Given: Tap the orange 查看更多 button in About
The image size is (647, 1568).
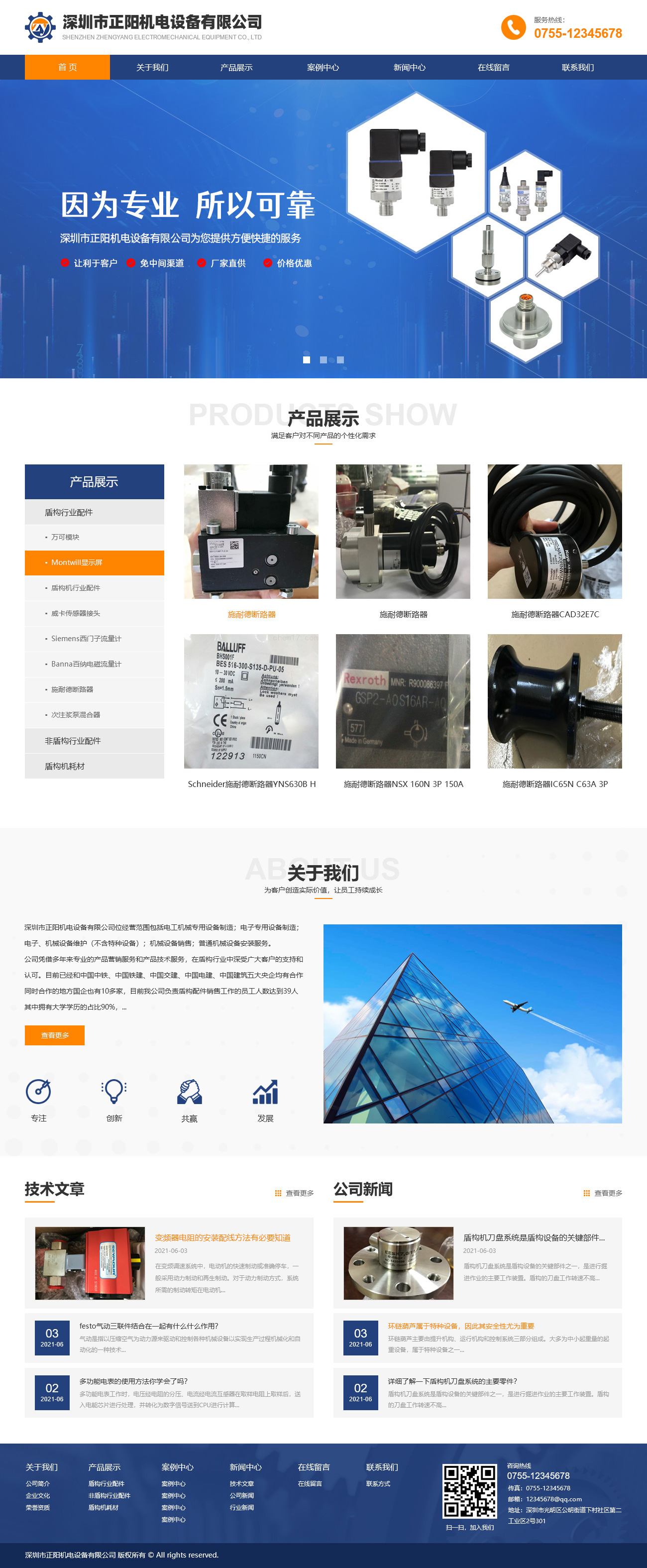Looking at the screenshot, I should pyautogui.click(x=55, y=1035).
